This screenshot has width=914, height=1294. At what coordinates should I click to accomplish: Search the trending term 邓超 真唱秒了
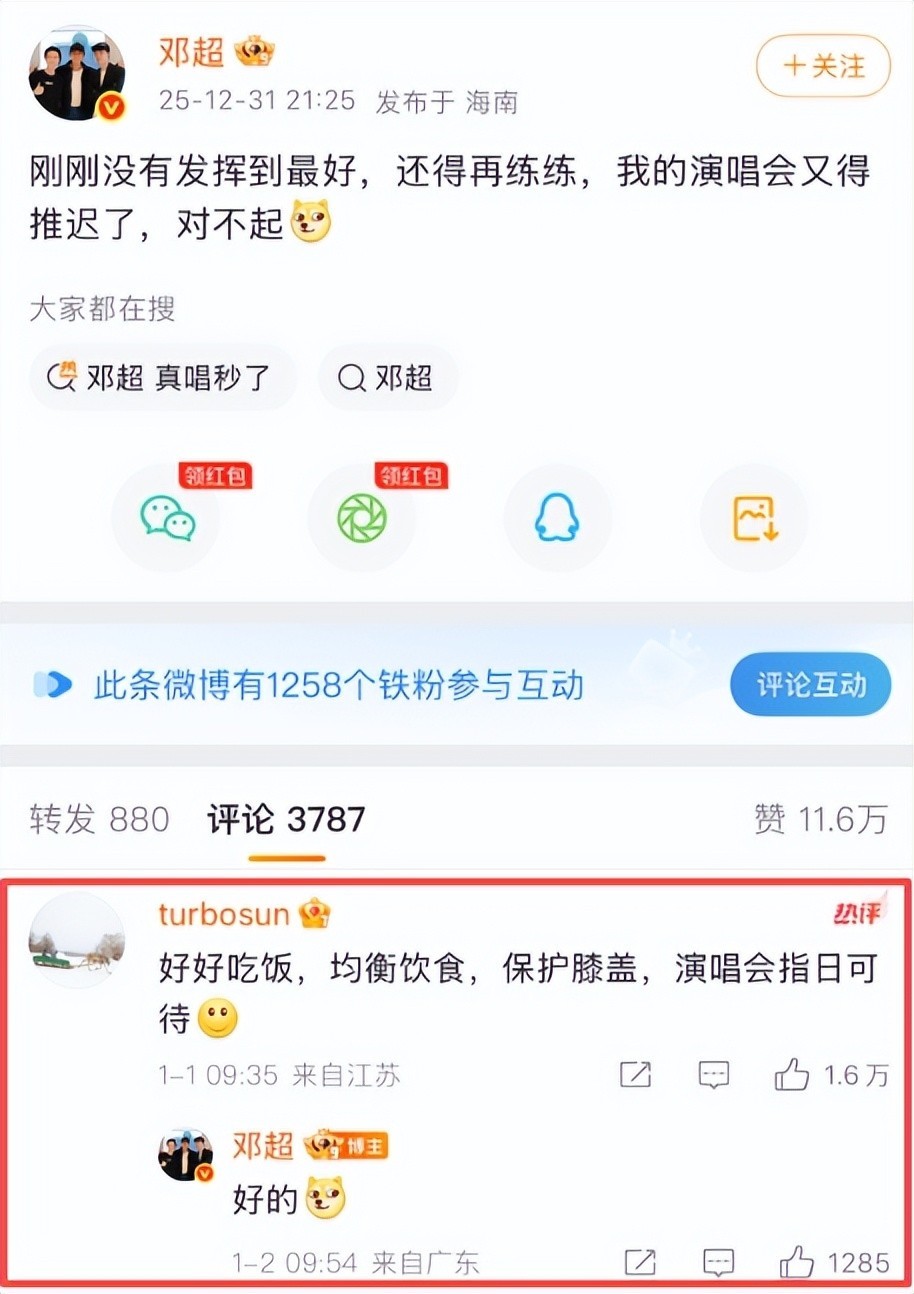163,378
